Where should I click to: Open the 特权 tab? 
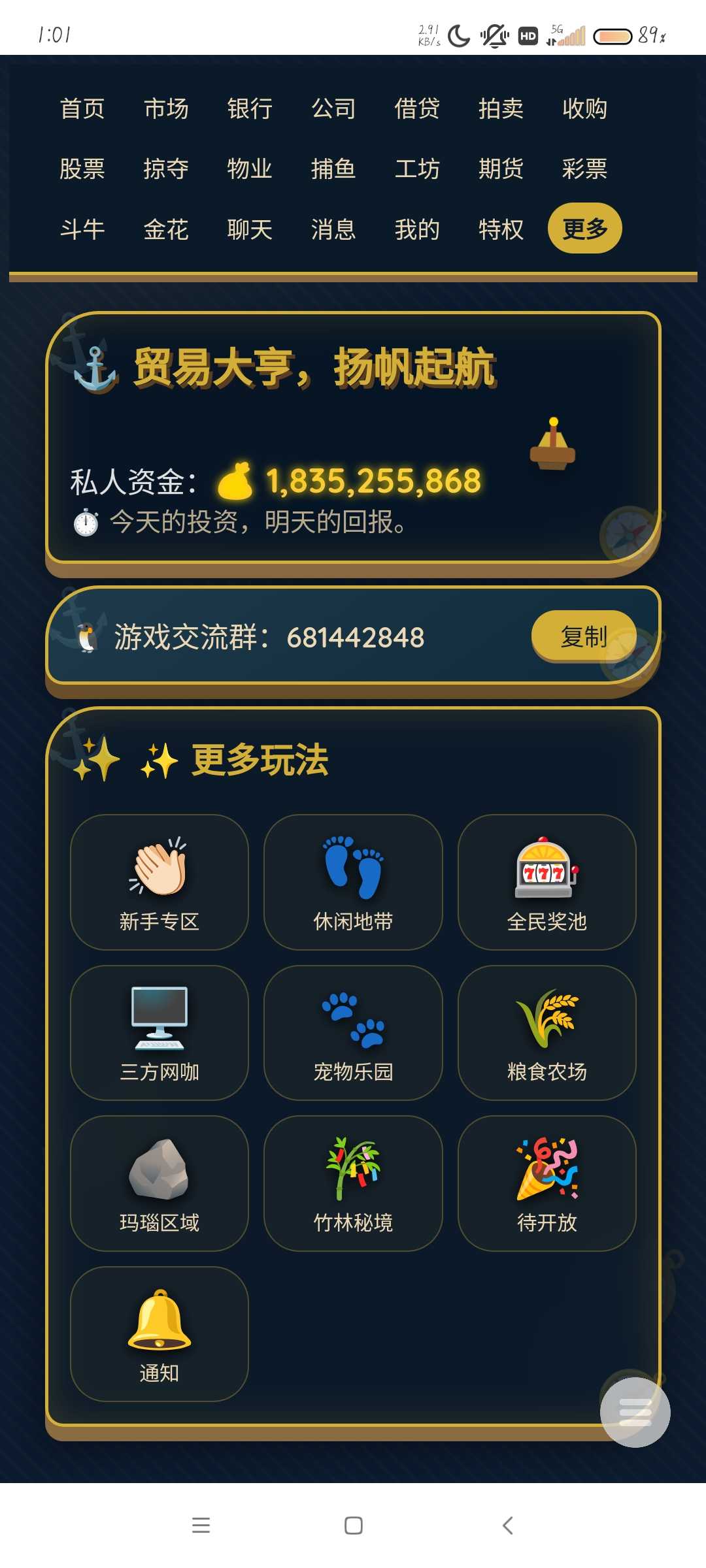(x=501, y=229)
